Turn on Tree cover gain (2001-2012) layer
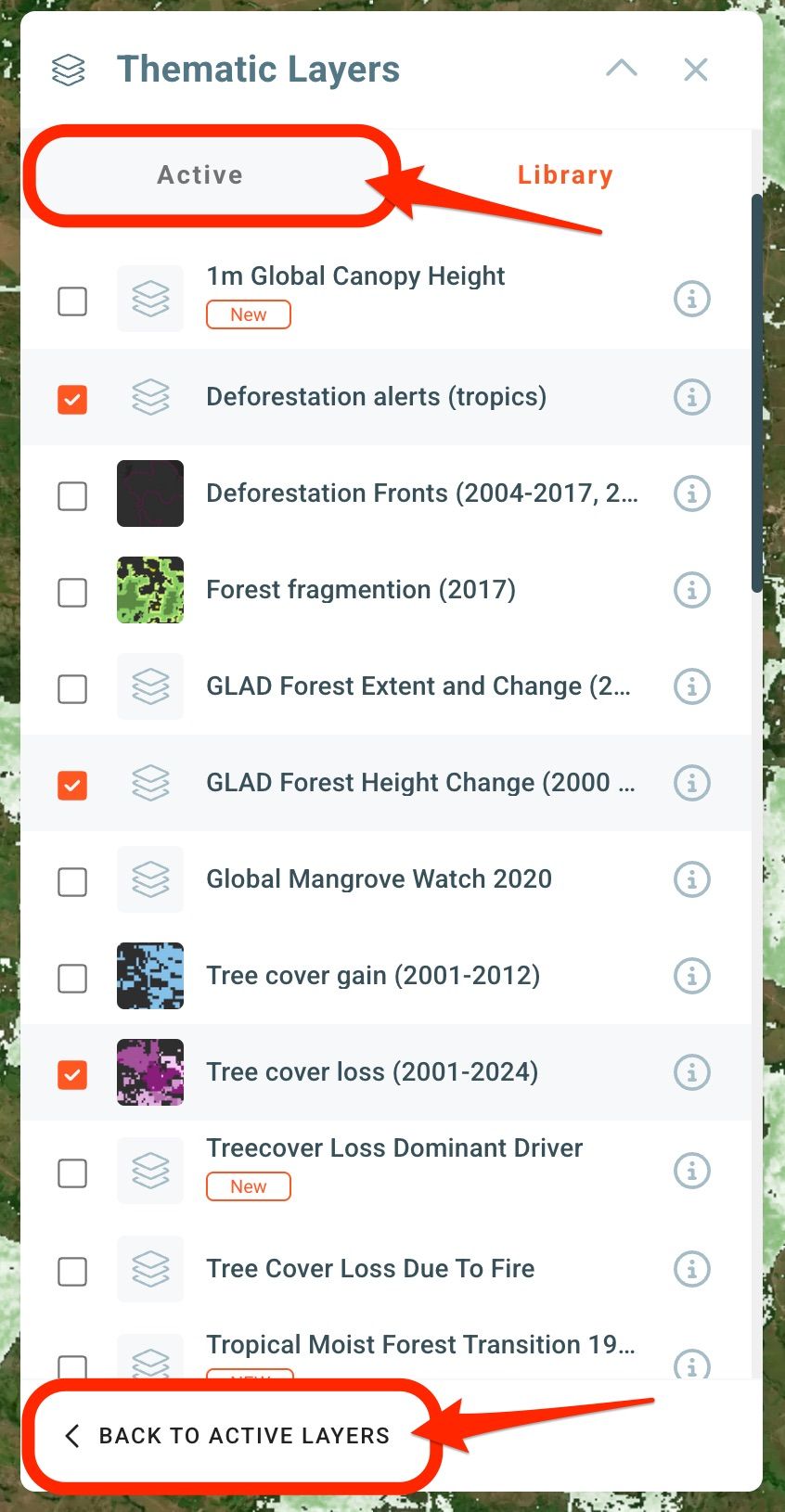Viewport: 785px width, 1512px height. (x=72, y=978)
